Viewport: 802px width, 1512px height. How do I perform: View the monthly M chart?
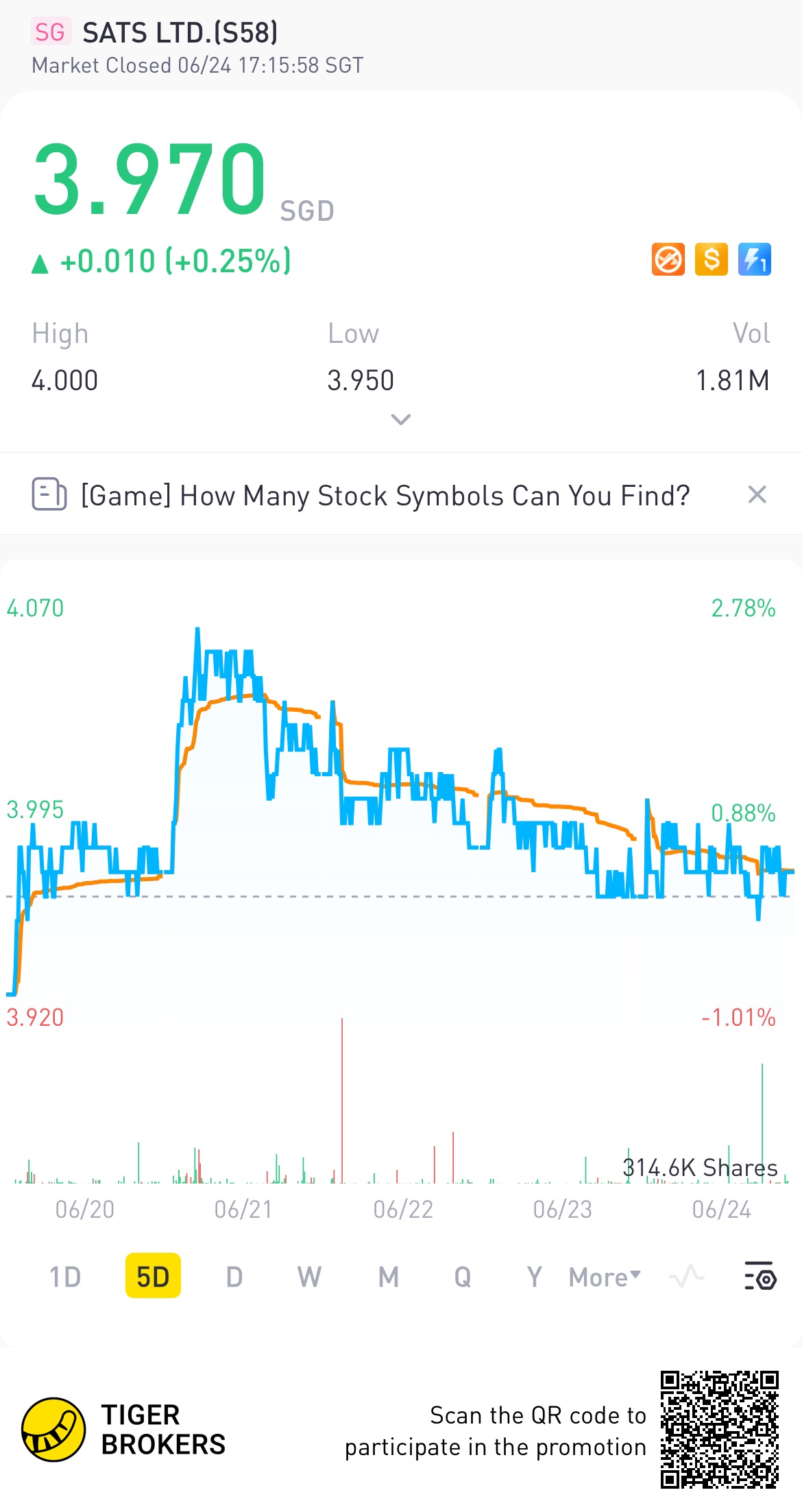pyautogui.click(x=389, y=1277)
